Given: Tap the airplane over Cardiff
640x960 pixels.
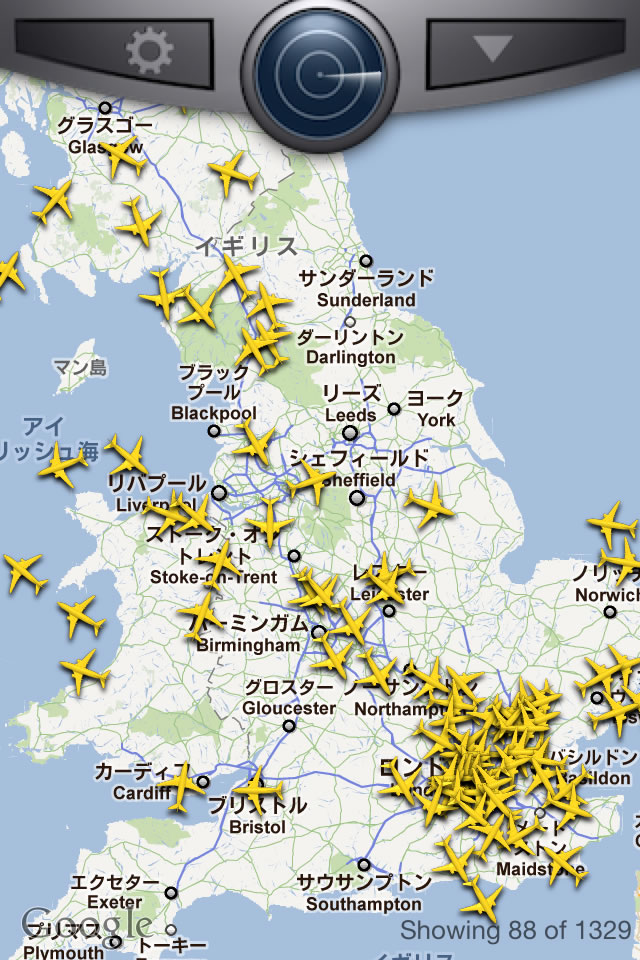Looking at the screenshot, I should pyautogui.click(x=182, y=785).
